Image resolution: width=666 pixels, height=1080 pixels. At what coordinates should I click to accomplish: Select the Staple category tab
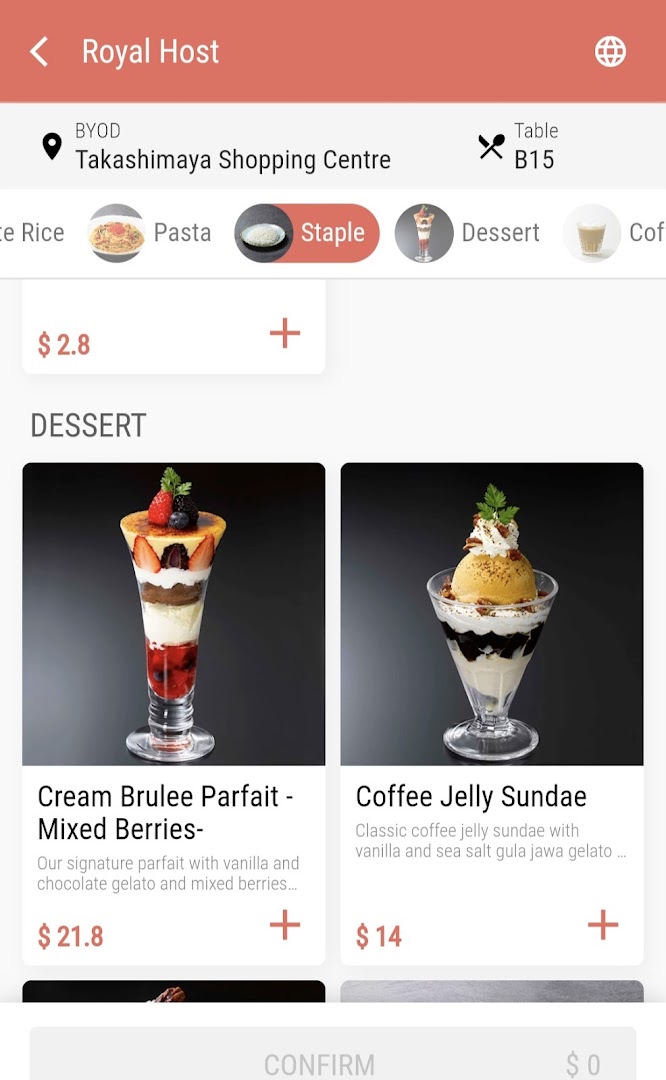307,233
